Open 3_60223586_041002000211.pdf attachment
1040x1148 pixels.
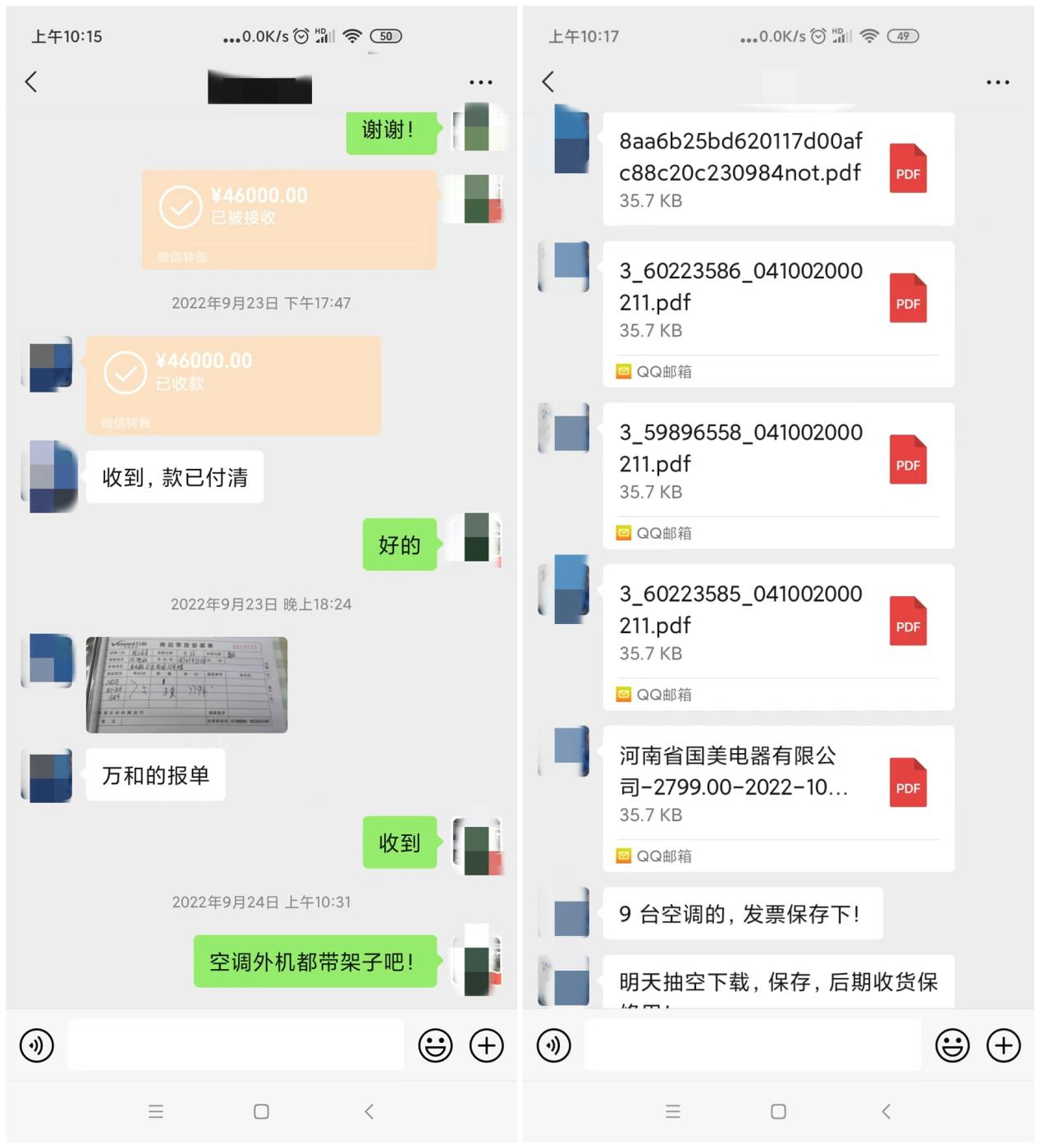tap(777, 300)
